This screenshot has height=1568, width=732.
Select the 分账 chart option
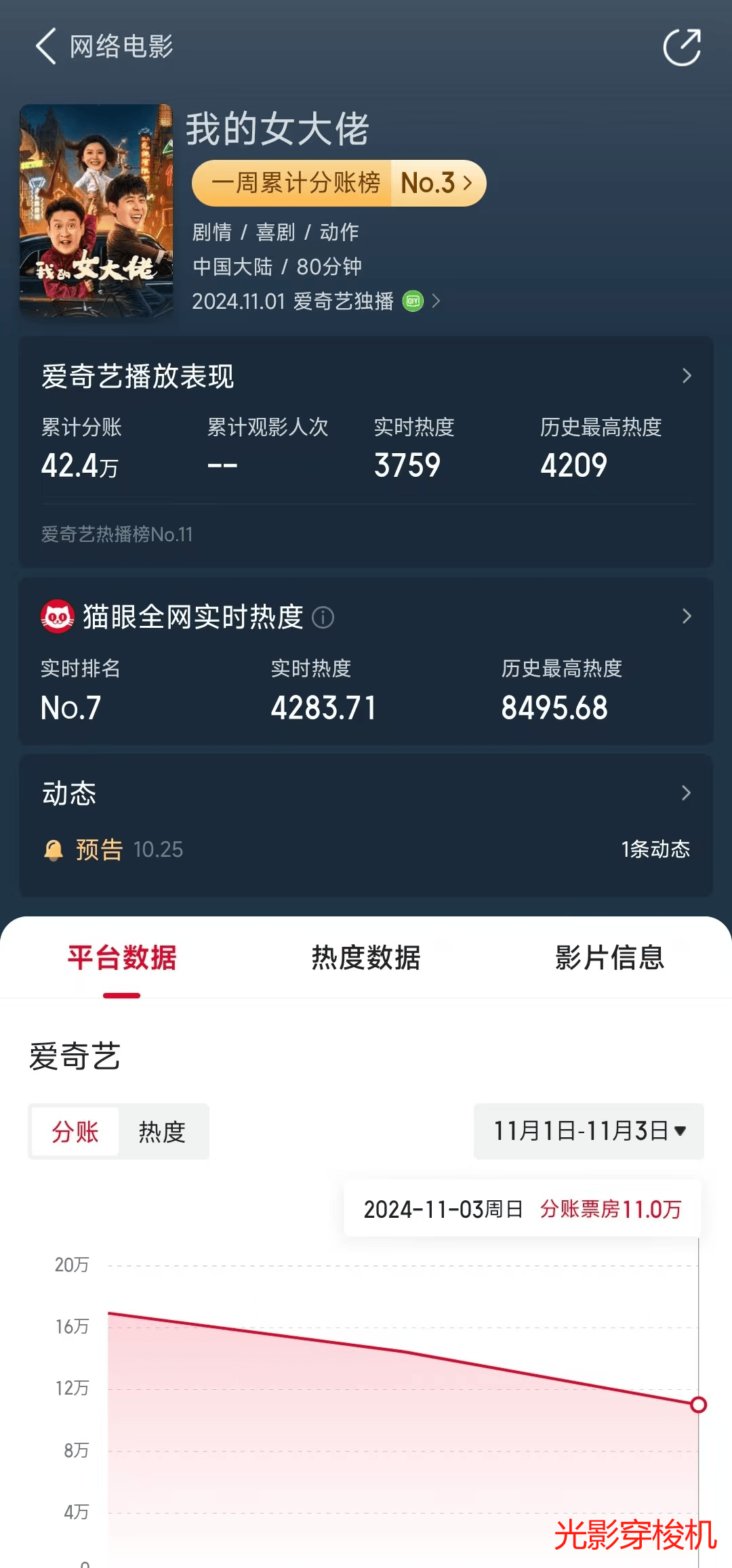coord(75,1132)
